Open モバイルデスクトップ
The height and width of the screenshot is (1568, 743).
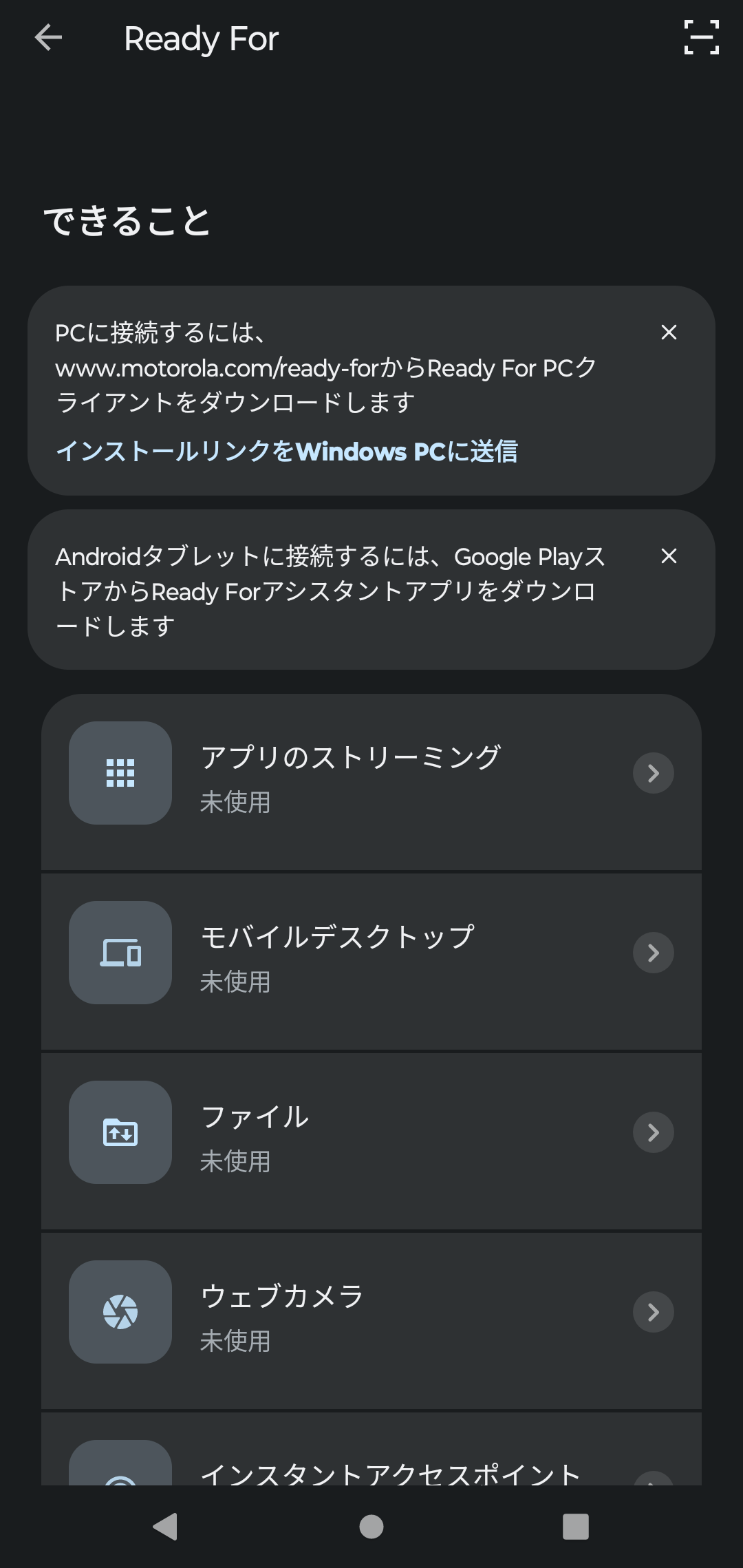click(x=371, y=962)
